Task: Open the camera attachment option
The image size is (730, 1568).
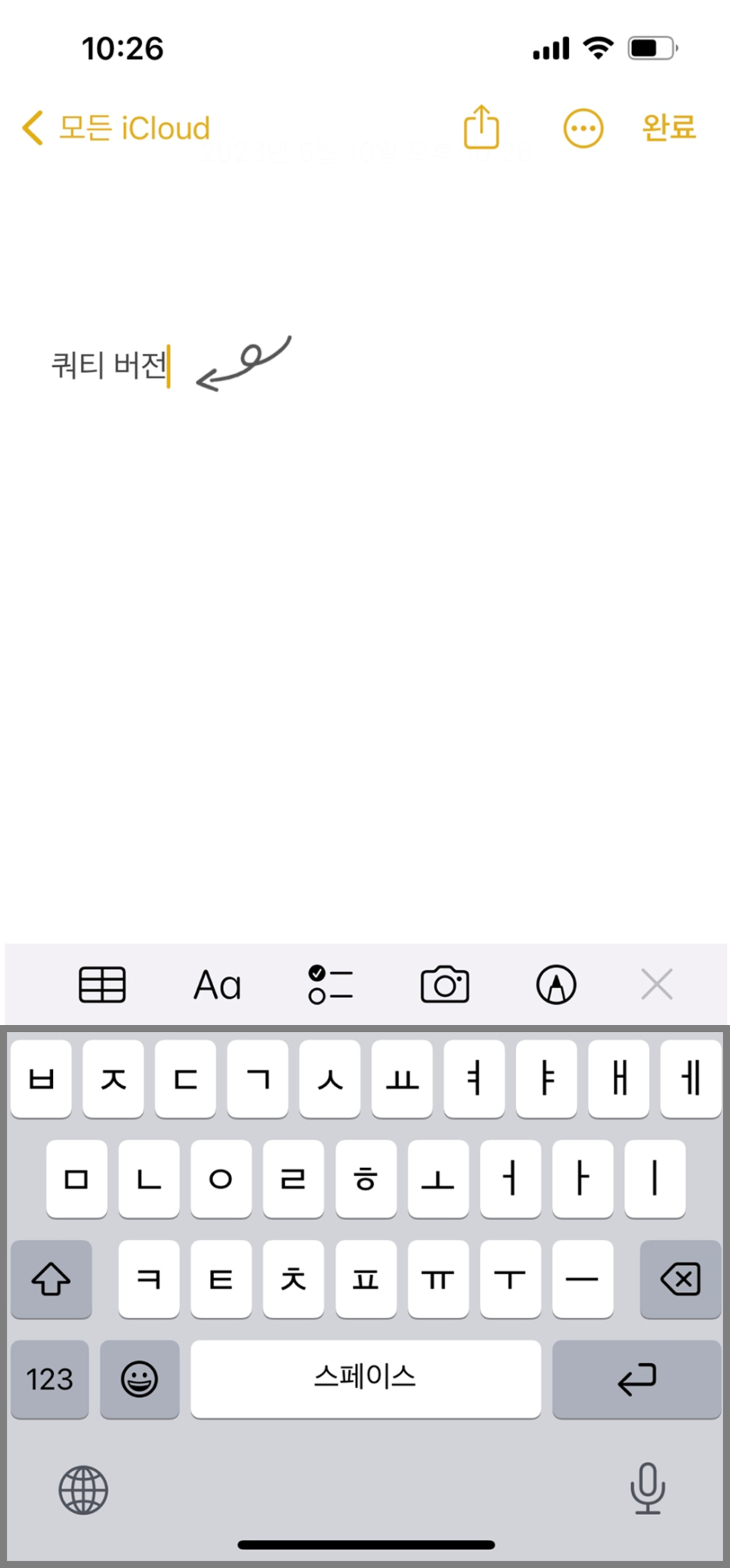Action: pos(444,985)
